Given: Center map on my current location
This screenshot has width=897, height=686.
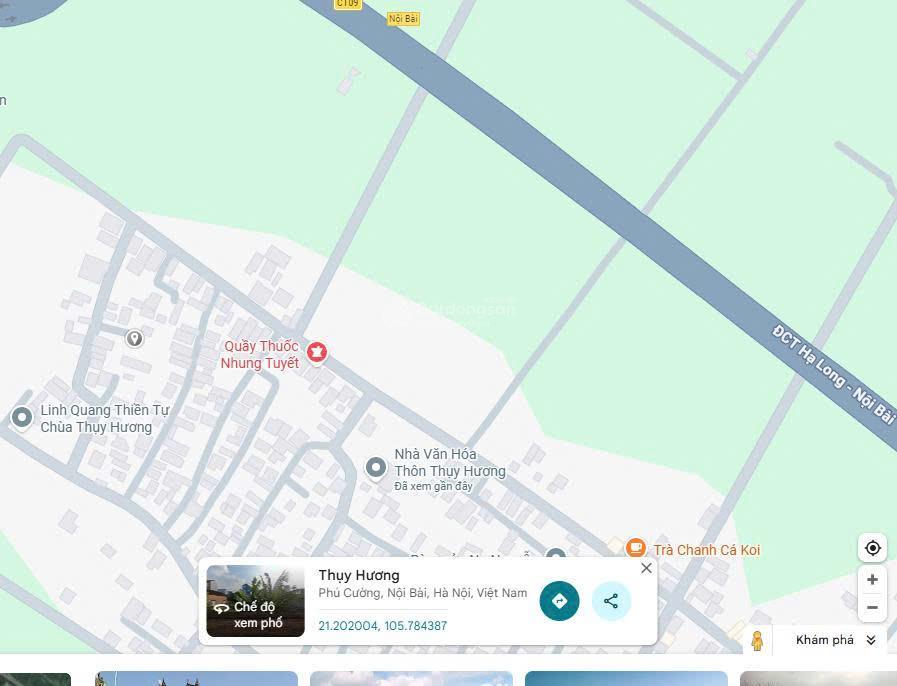Looking at the screenshot, I should point(872,548).
